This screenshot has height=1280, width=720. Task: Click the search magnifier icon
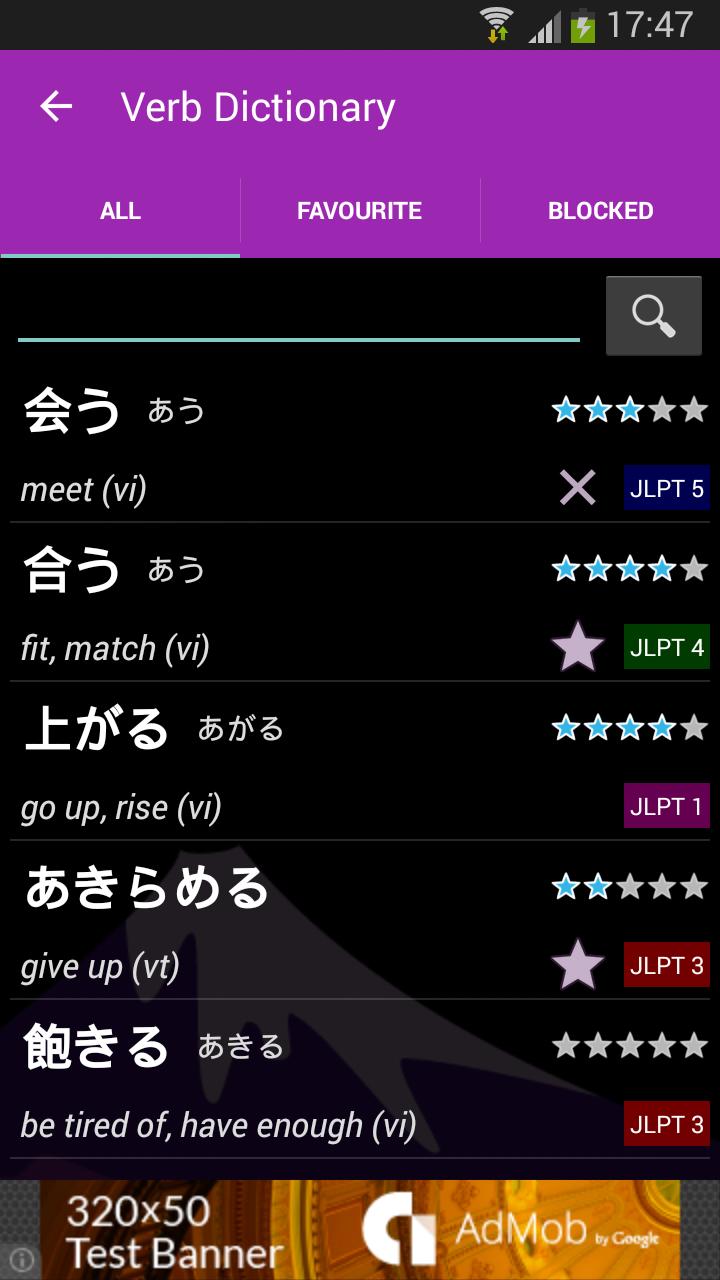[654, 315]
